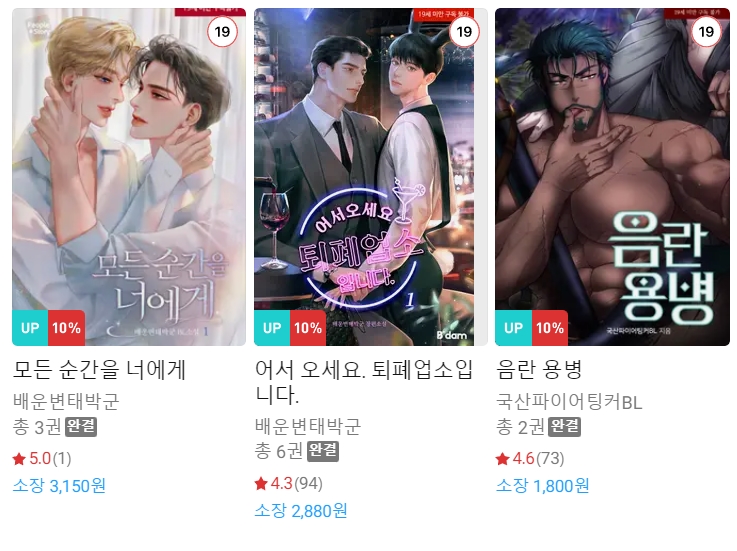The width and height of the screenshot is (737, 551).
Task: View author 배운변태박군 under 모든 순간을 너에게
Action: click(x=66, y=402)
